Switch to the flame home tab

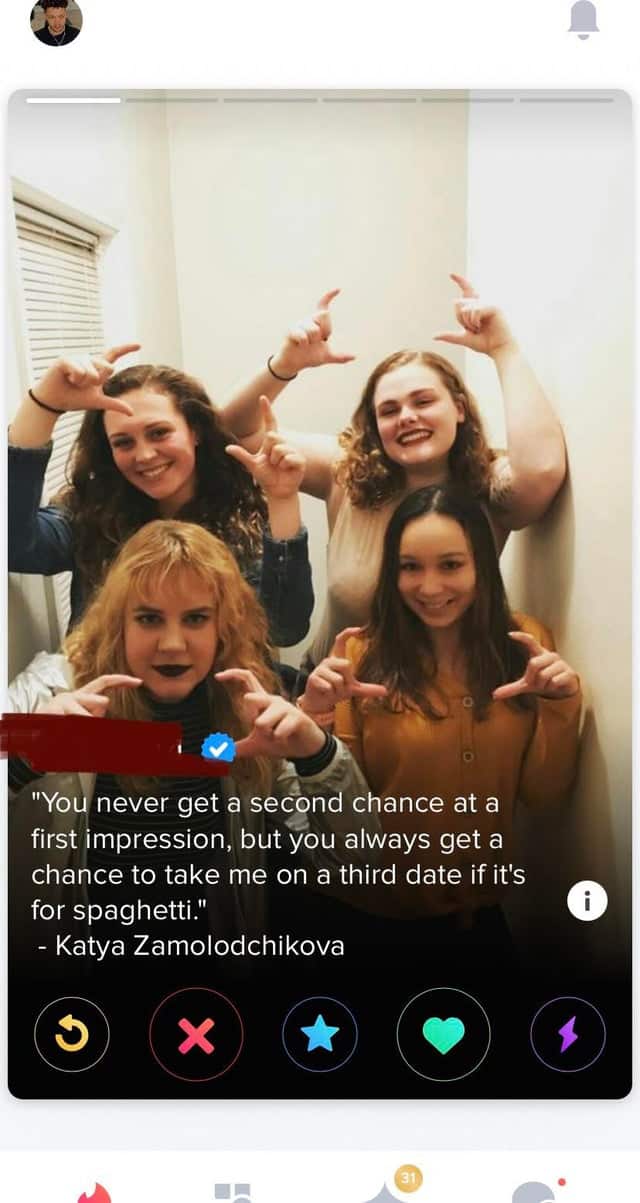tap(95, 1193)
